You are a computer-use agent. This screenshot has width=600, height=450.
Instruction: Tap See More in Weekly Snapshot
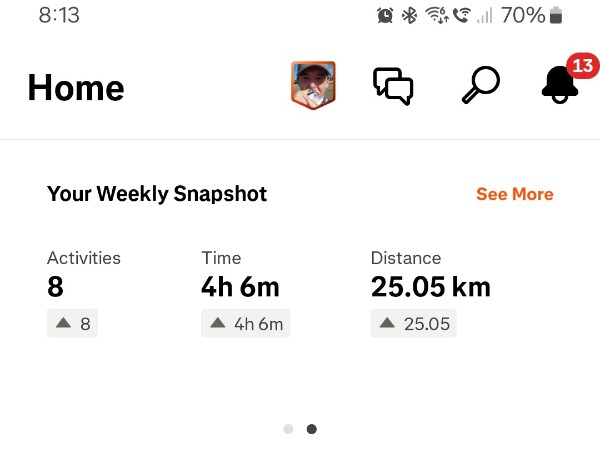click(514, 194)
